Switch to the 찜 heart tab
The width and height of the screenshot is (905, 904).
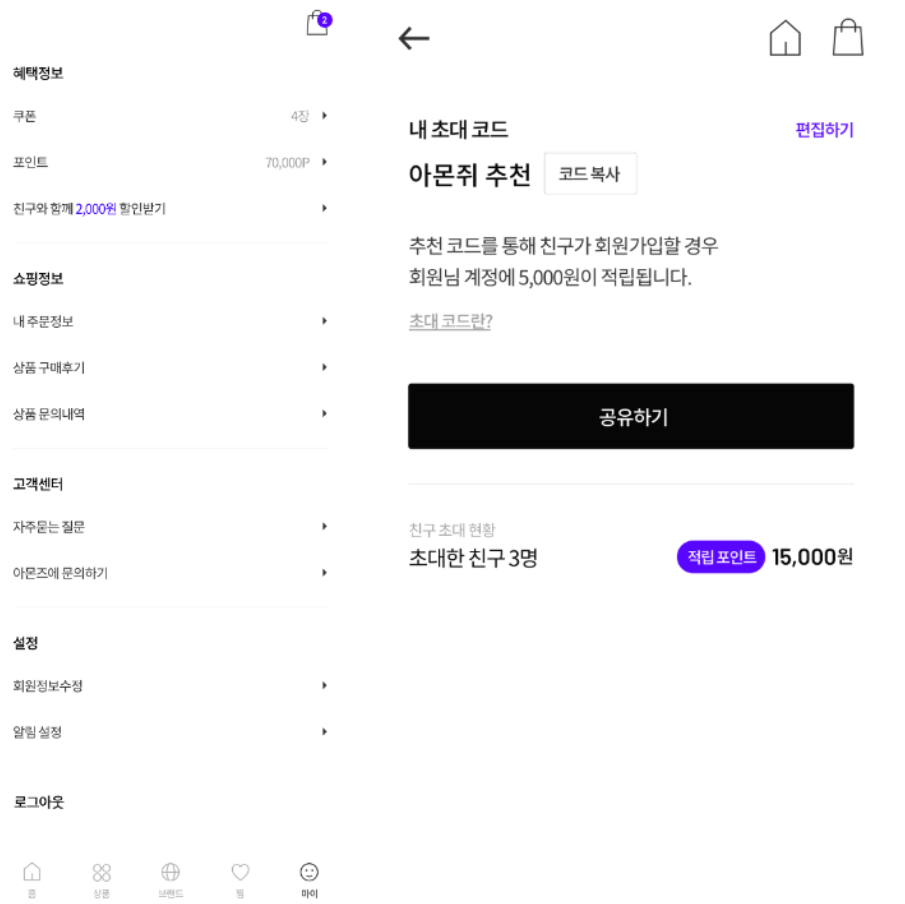240,879
